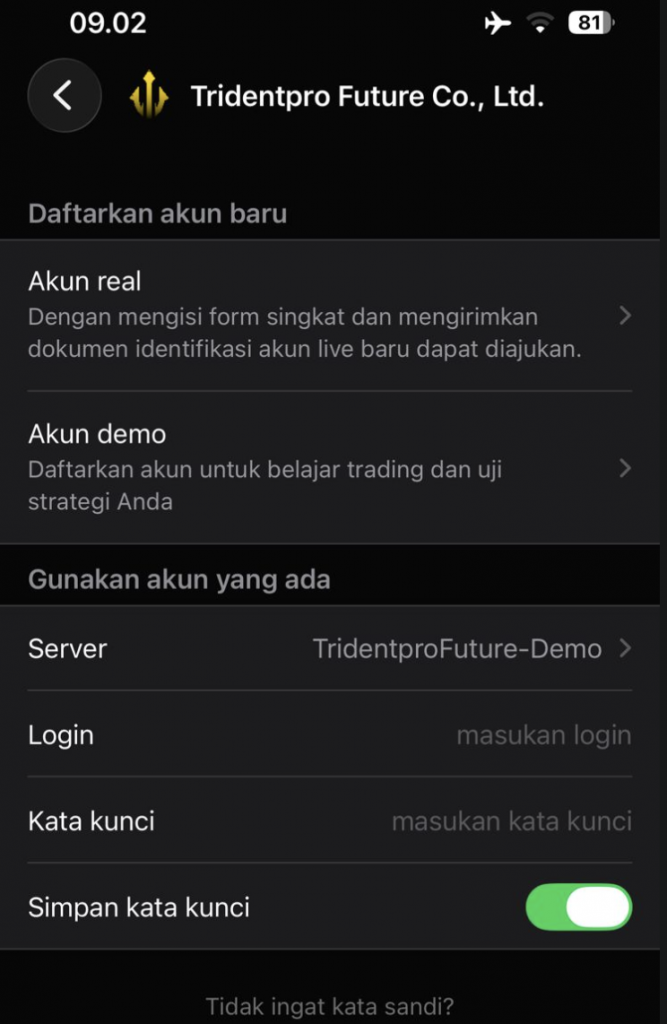This screenshot has height=1024, width=667.
Task: Toggle Simpan kata kunci switch off
Action: pyautogui.click(x=578, y=907)
